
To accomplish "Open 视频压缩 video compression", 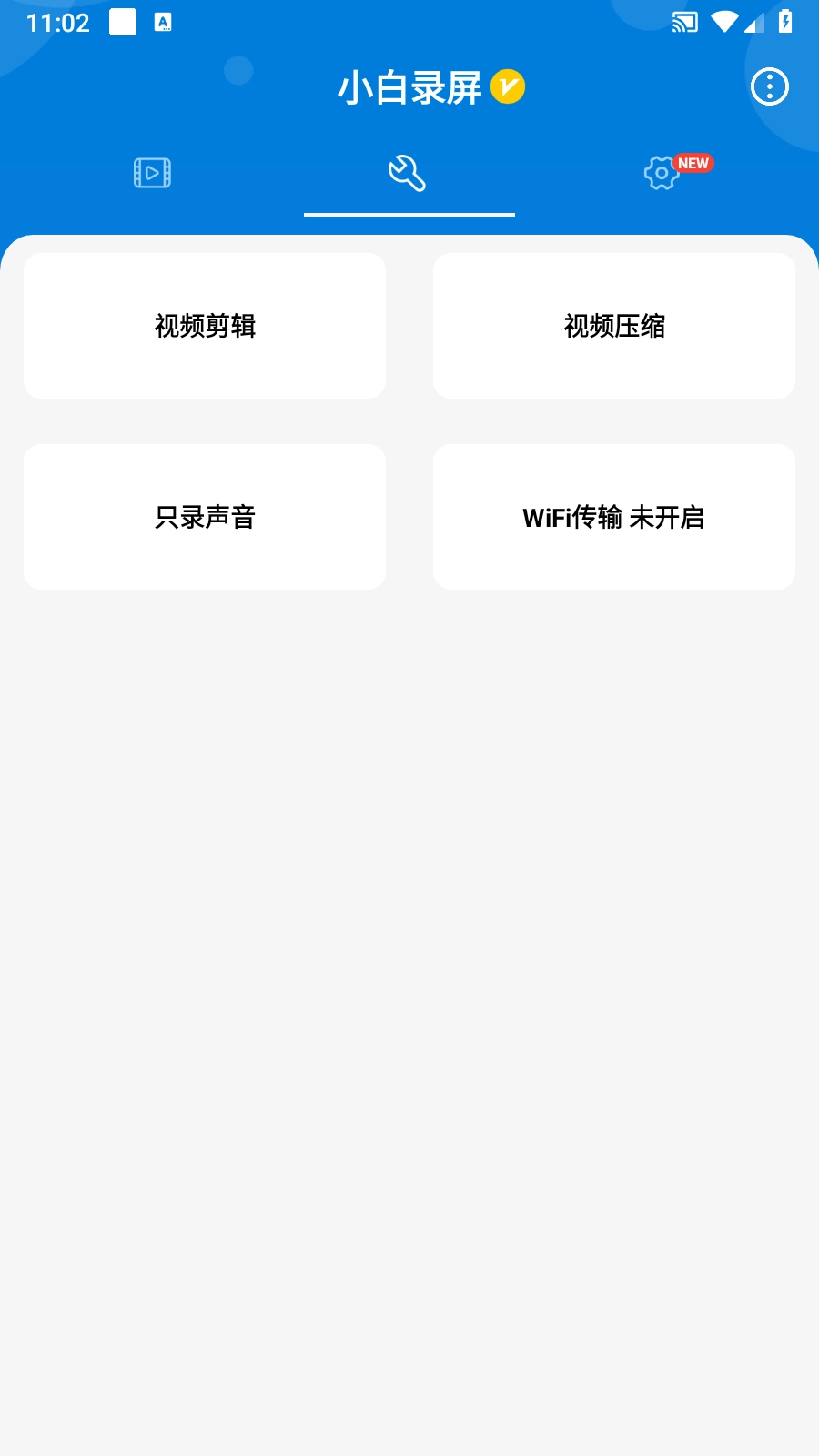I will pyautogui.click(x=614, y=325).
